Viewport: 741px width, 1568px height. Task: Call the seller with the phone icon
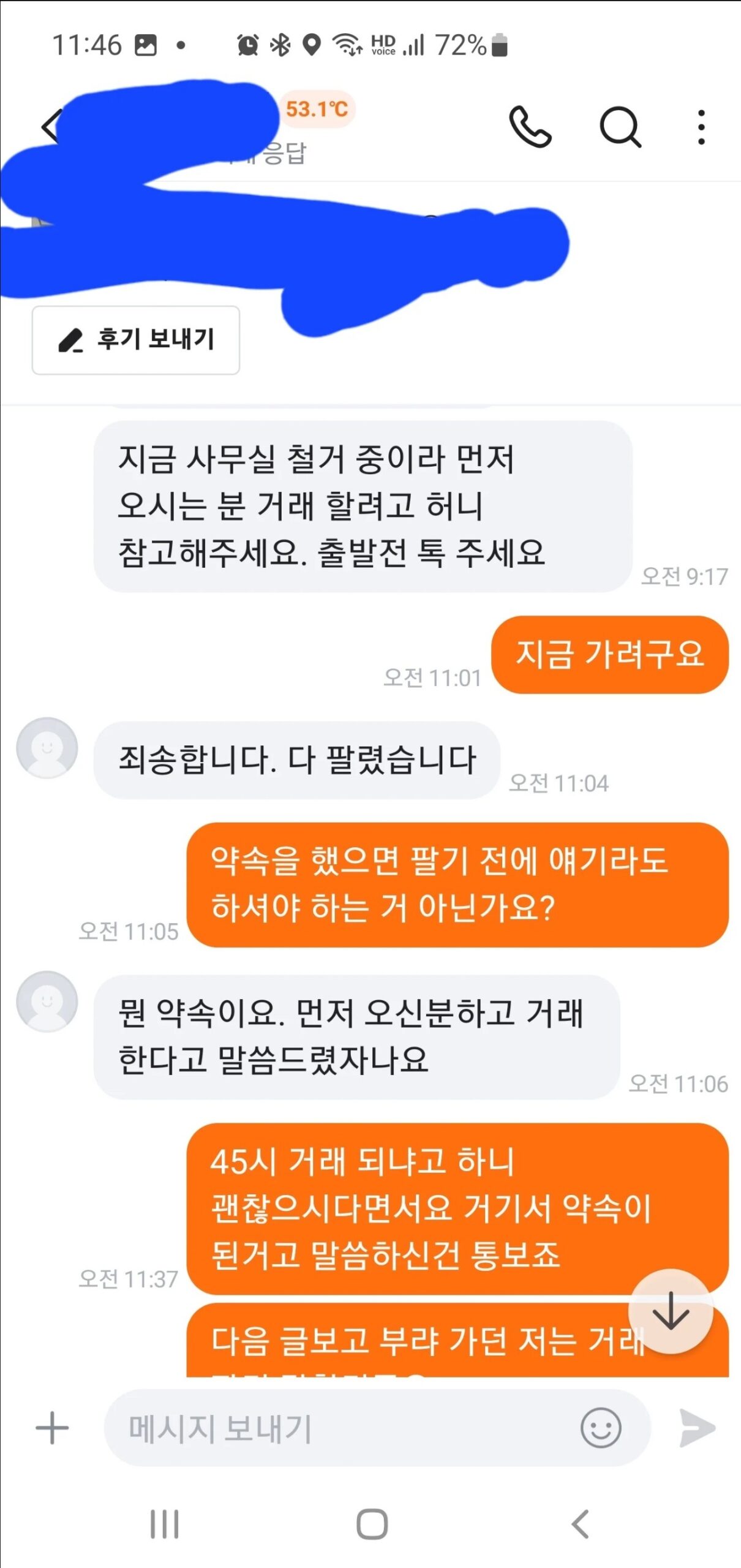530,127
